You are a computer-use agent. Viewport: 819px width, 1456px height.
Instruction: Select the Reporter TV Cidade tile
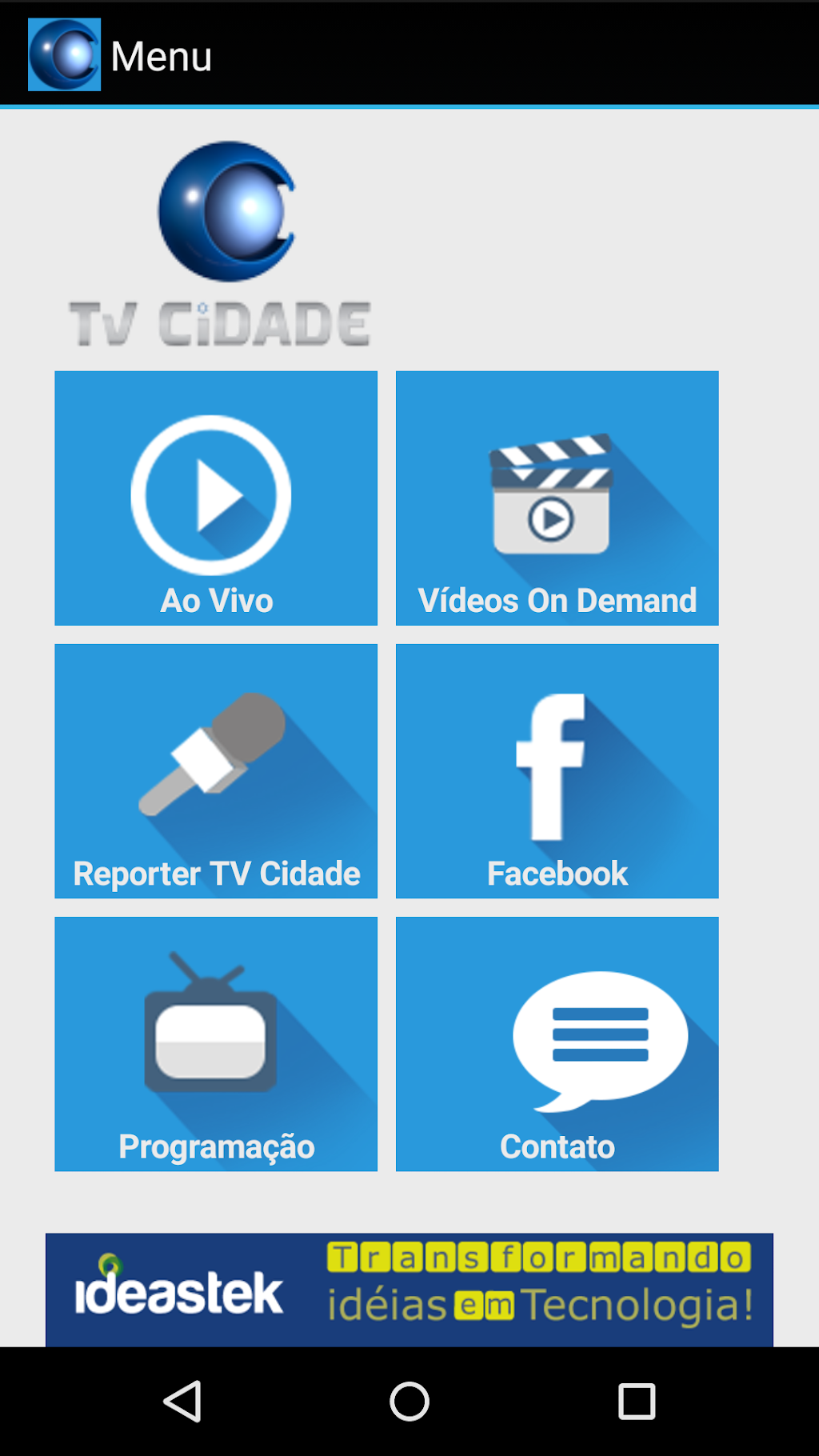click(x=216, y=770)
